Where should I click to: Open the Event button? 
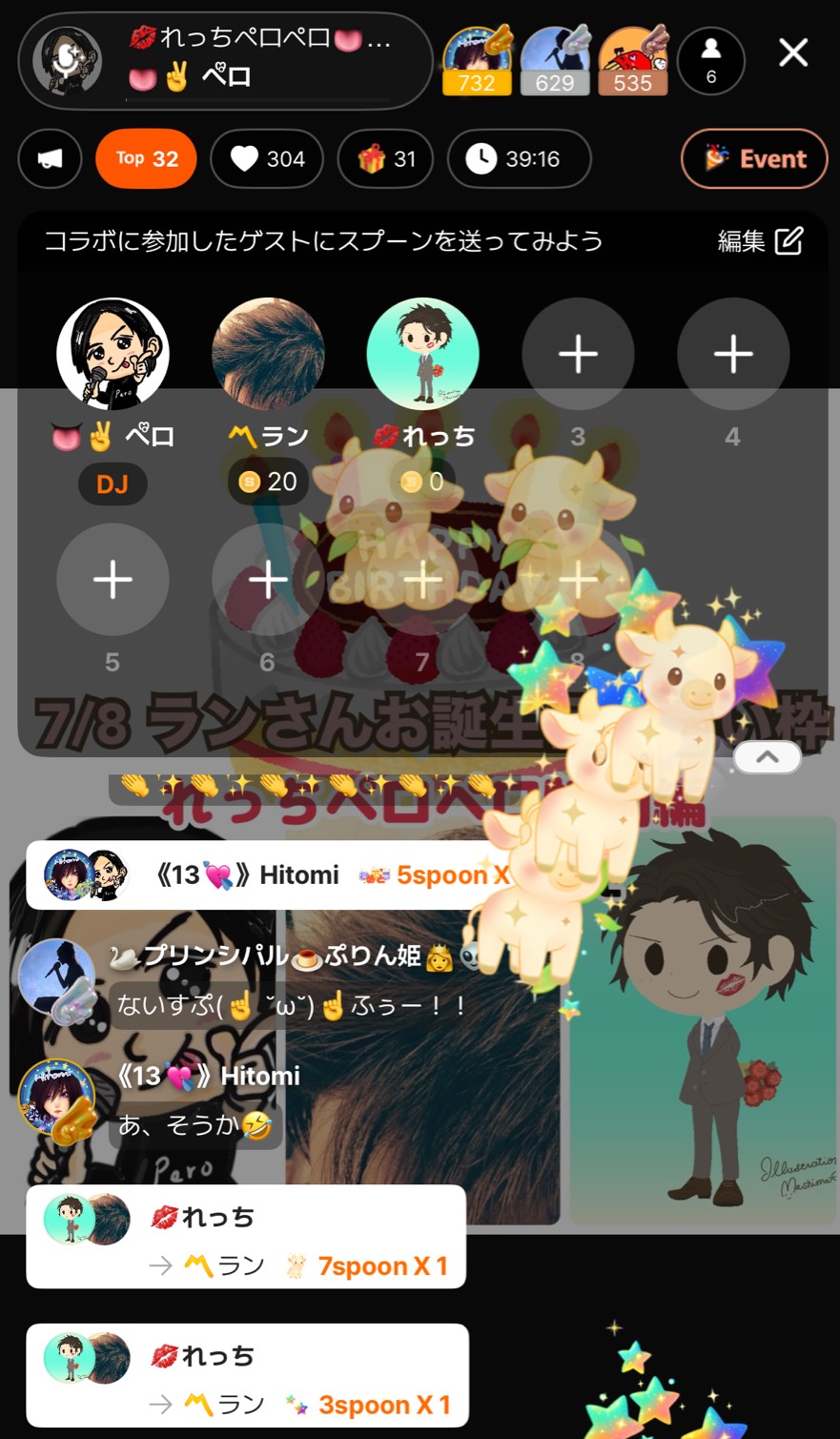pyautogui.click(x=754, y=158)
